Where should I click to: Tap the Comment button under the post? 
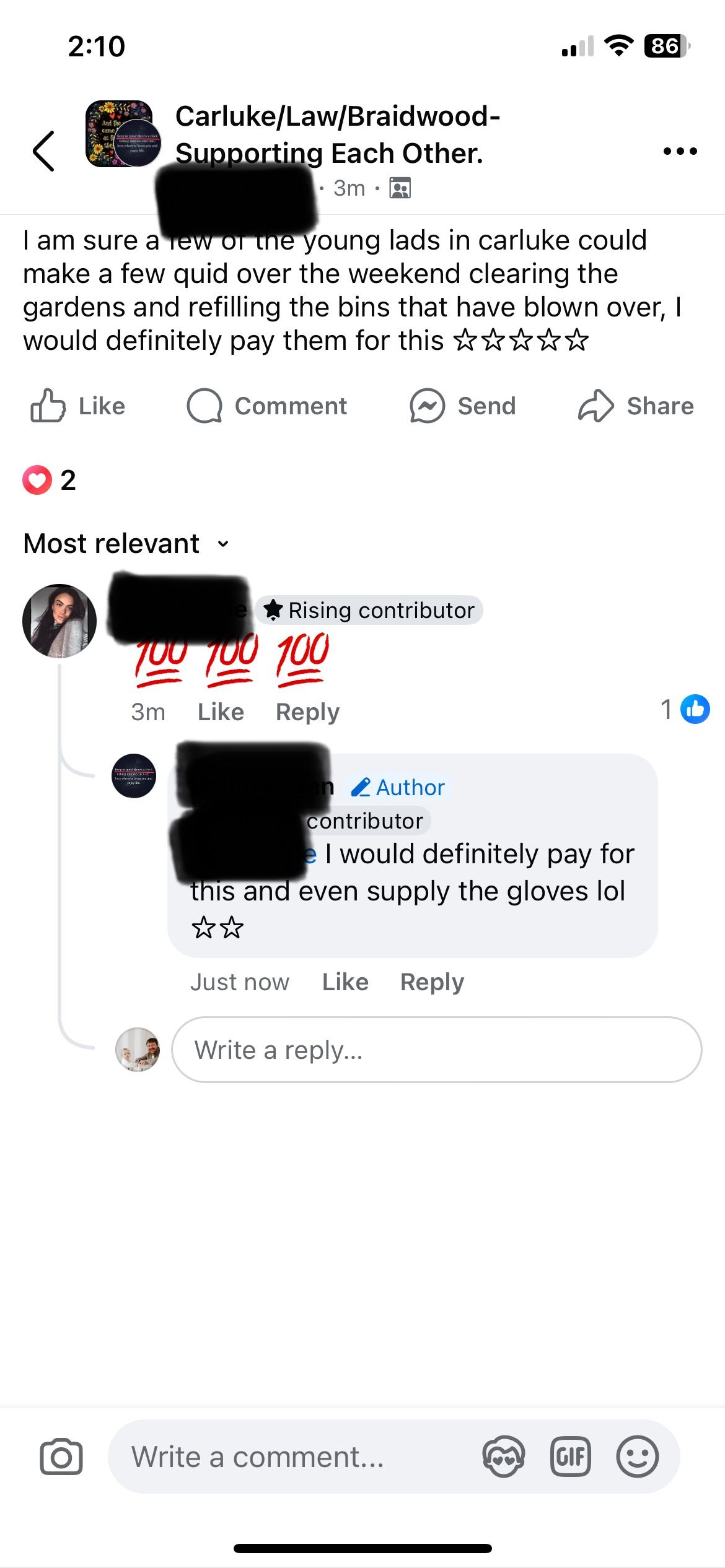pyautogui.click(x=267, y=406)
